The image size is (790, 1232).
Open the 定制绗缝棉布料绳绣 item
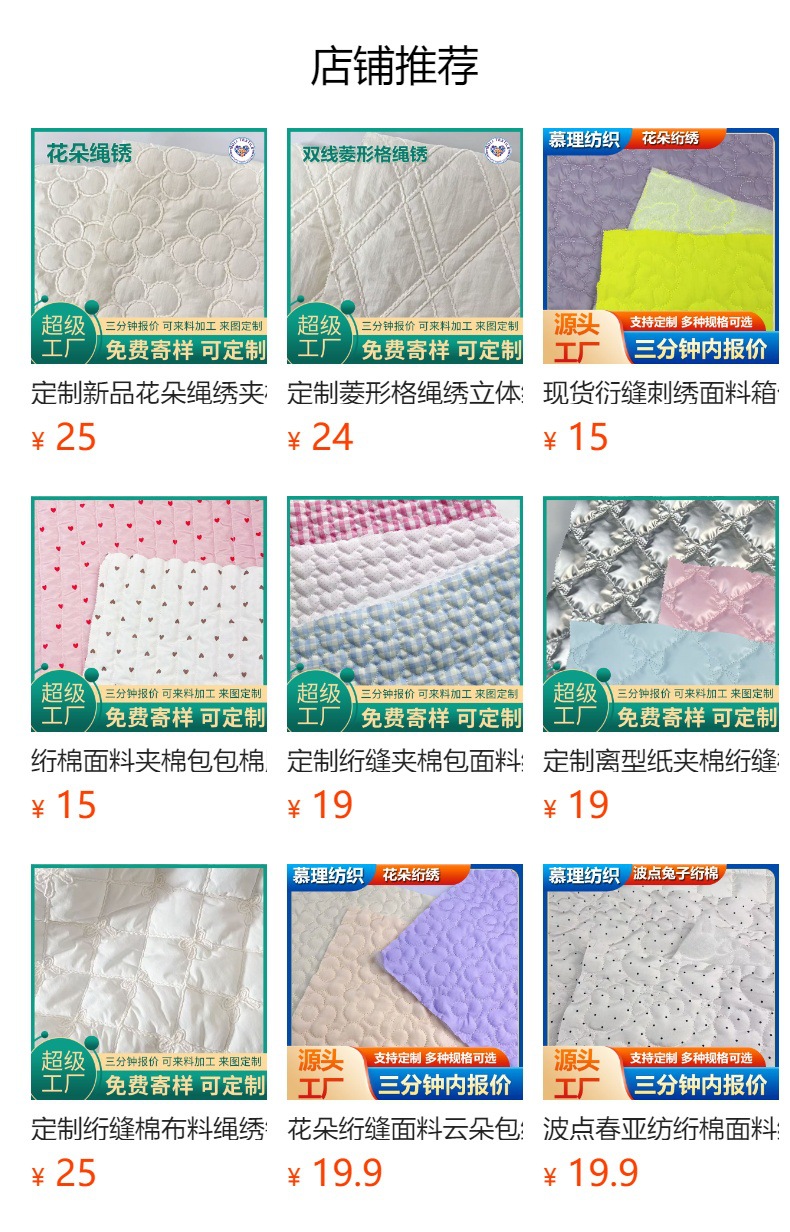click(x=149, y=982)
